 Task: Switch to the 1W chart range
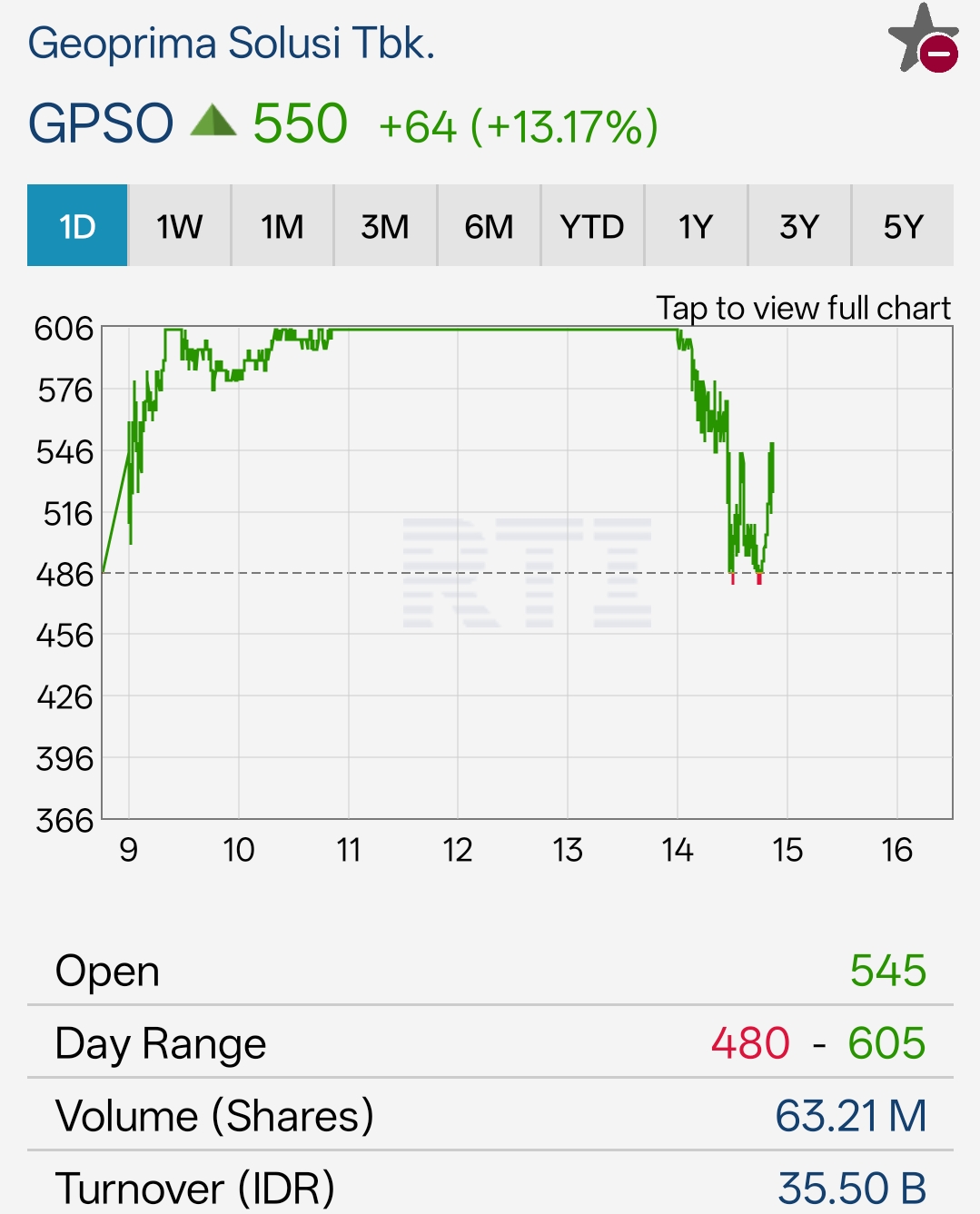tap(180, 226)
